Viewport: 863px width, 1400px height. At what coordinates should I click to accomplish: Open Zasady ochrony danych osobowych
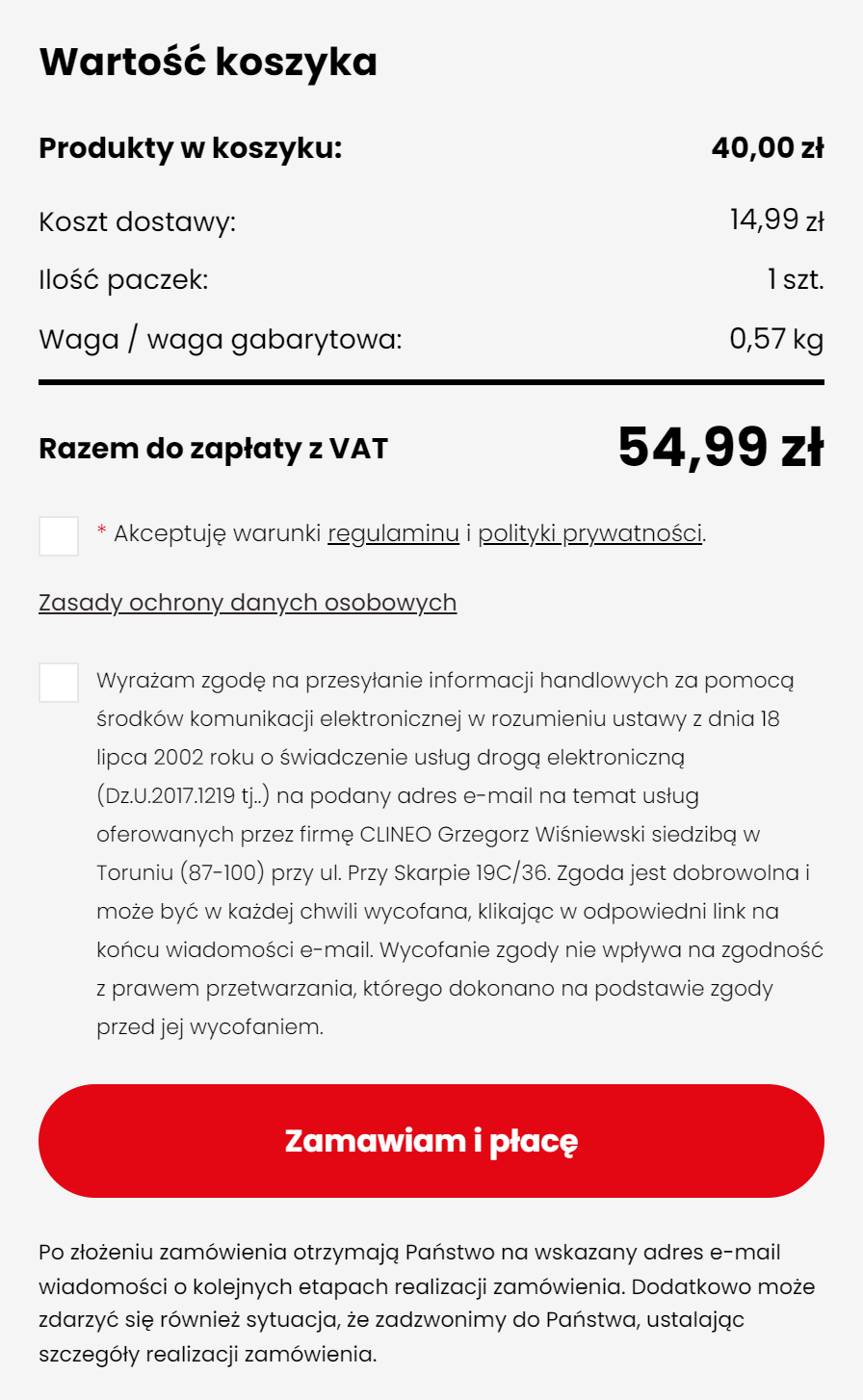(x=248, y=603)
